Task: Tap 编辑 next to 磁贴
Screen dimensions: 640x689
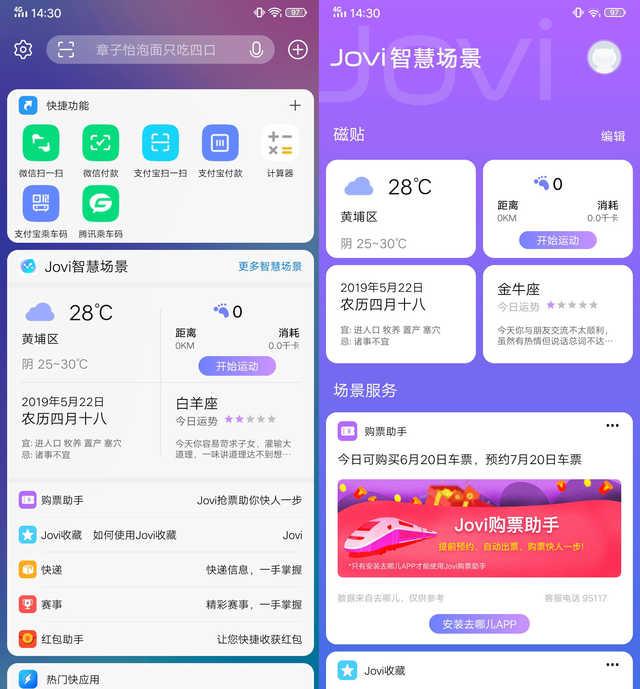Action: tap(612, 136)
